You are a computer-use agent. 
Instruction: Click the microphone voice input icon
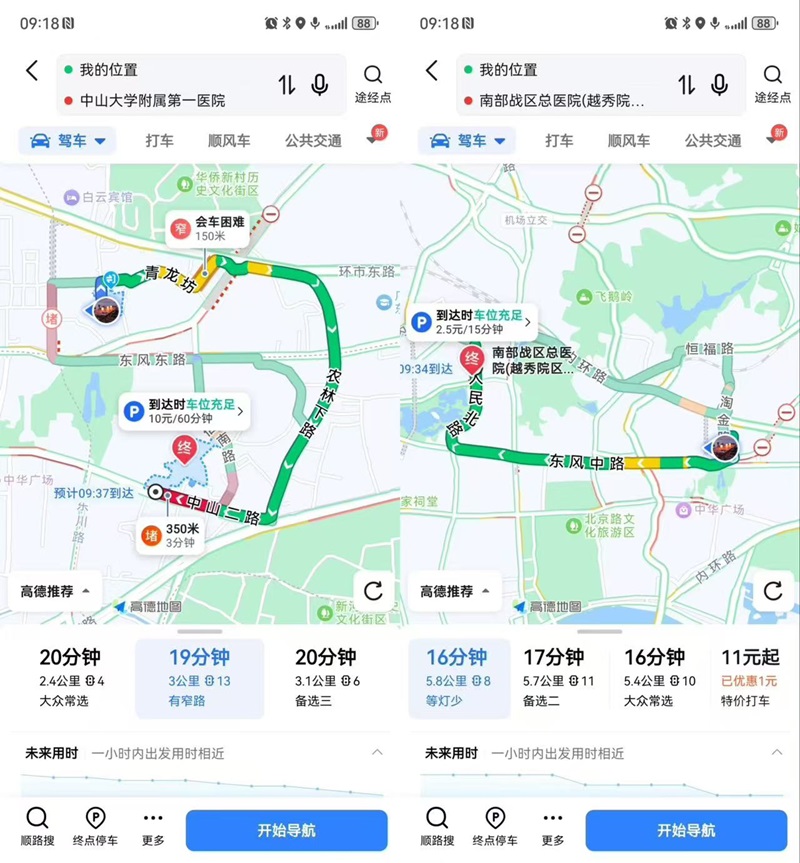tap(318, 86)
